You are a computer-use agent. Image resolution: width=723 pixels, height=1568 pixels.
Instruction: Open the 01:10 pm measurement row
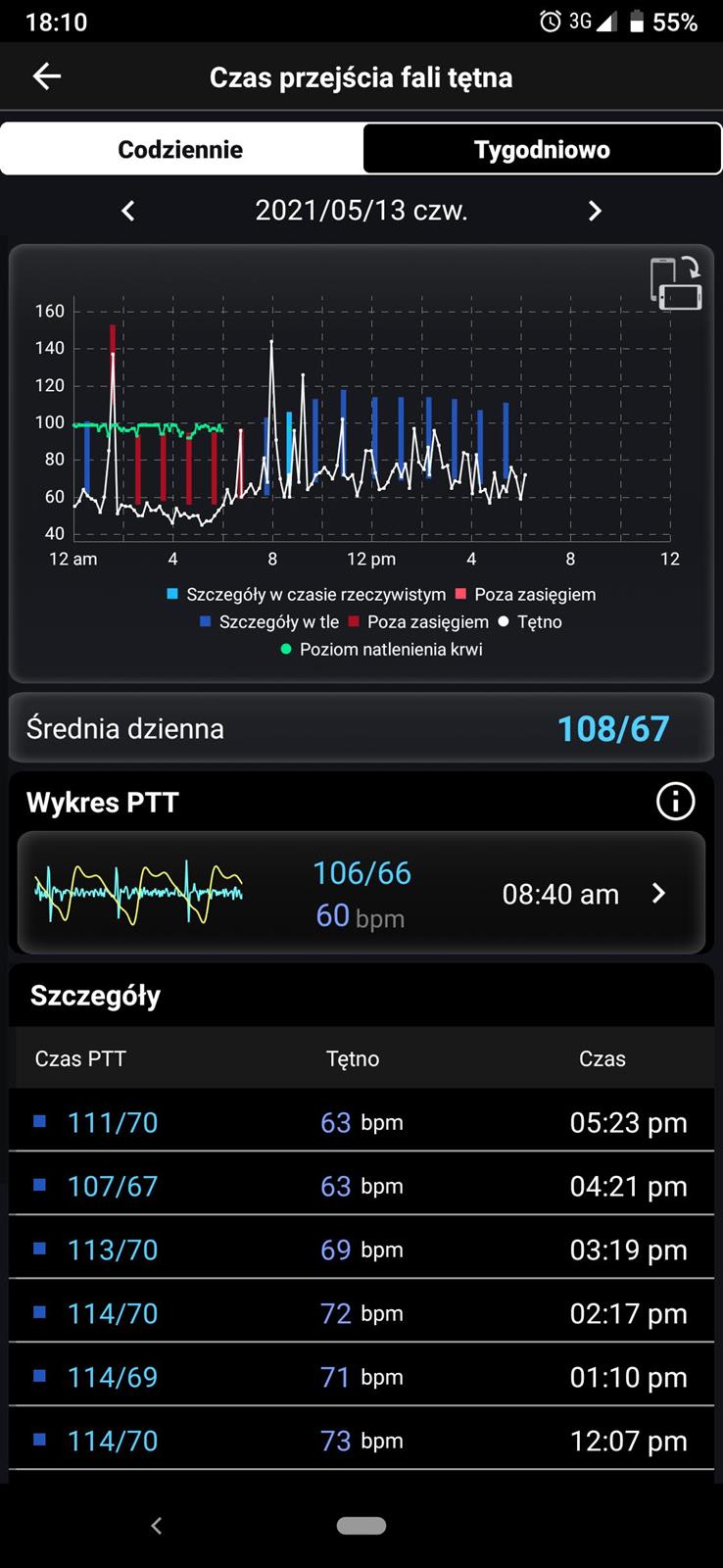(x=361, y=1377)
